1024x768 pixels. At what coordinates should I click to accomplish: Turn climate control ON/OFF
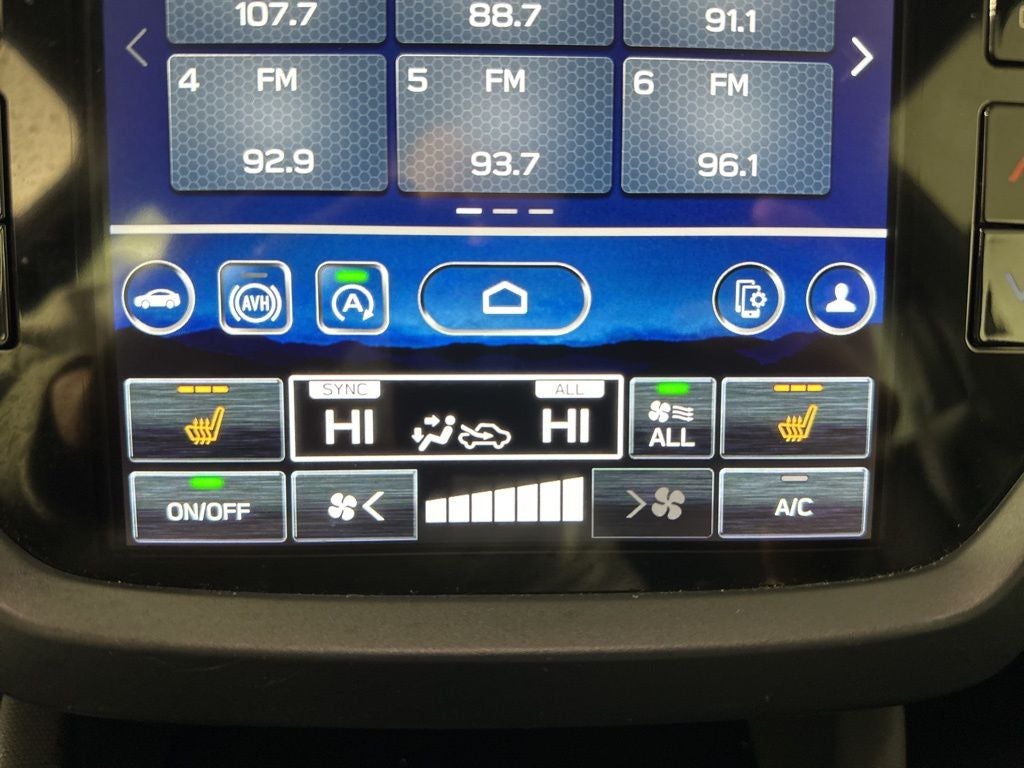pos(208,505)
